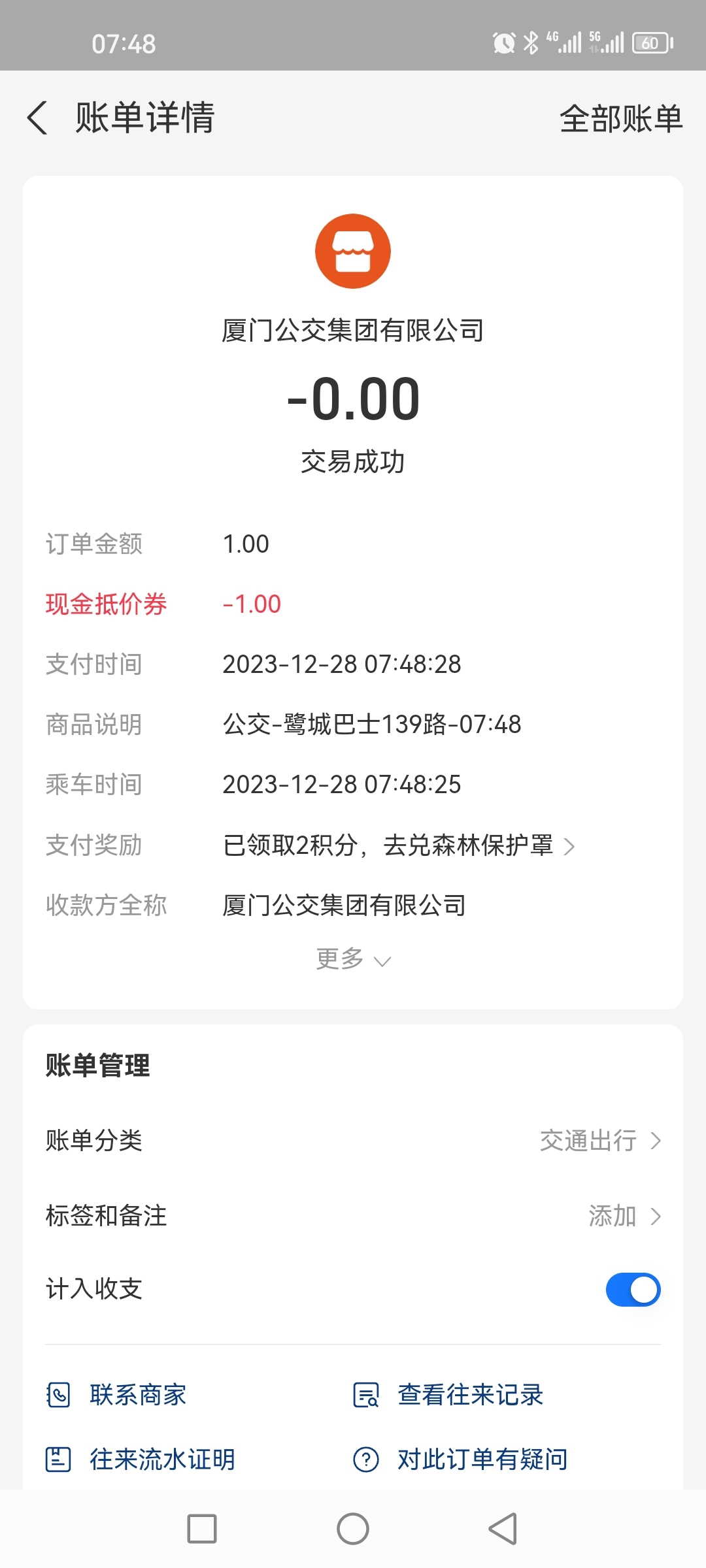The image size is (706, 1568).
Task: Change 账单分类 from 交通出行
Action: click(353, 1141)
